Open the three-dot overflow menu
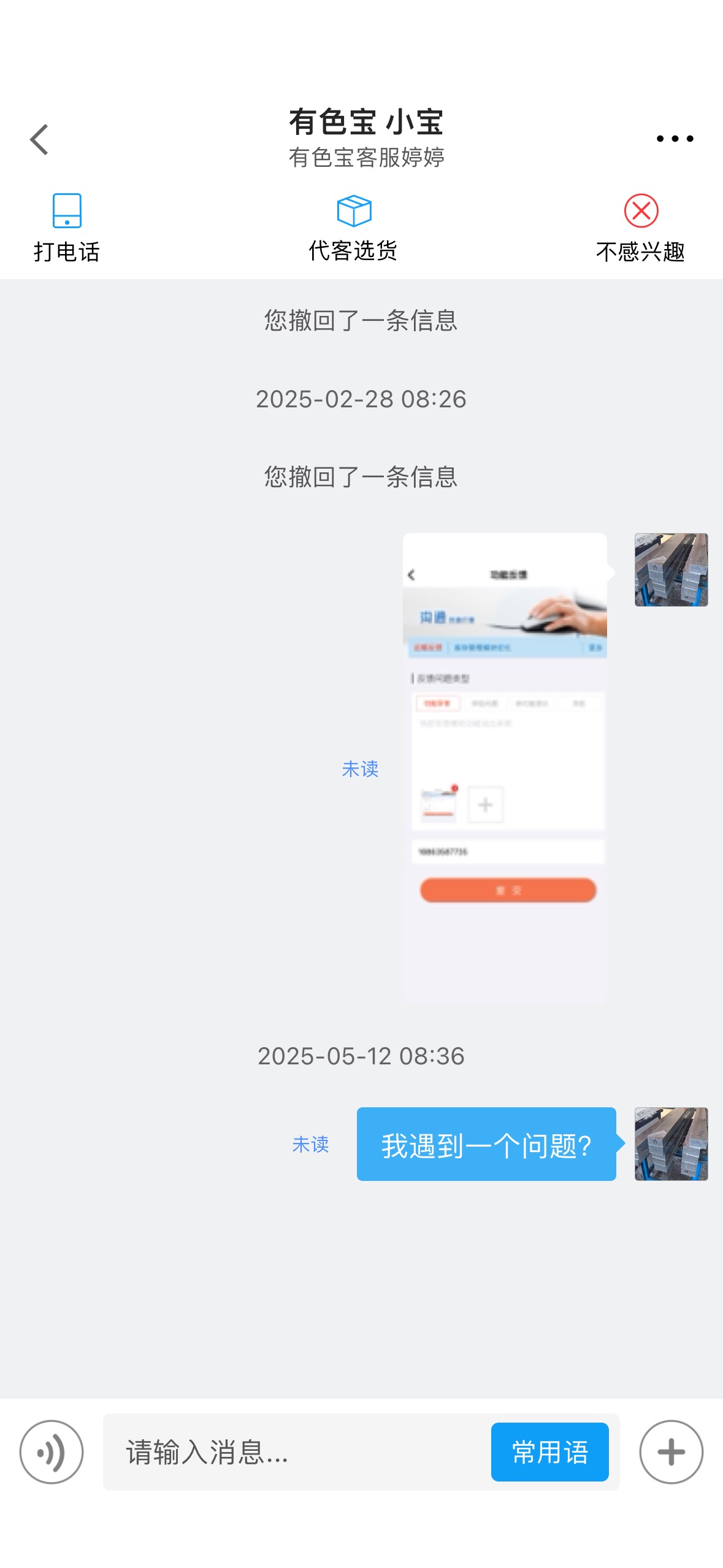The height and width of the screenshot is (1568, 723). pos(675,139)
